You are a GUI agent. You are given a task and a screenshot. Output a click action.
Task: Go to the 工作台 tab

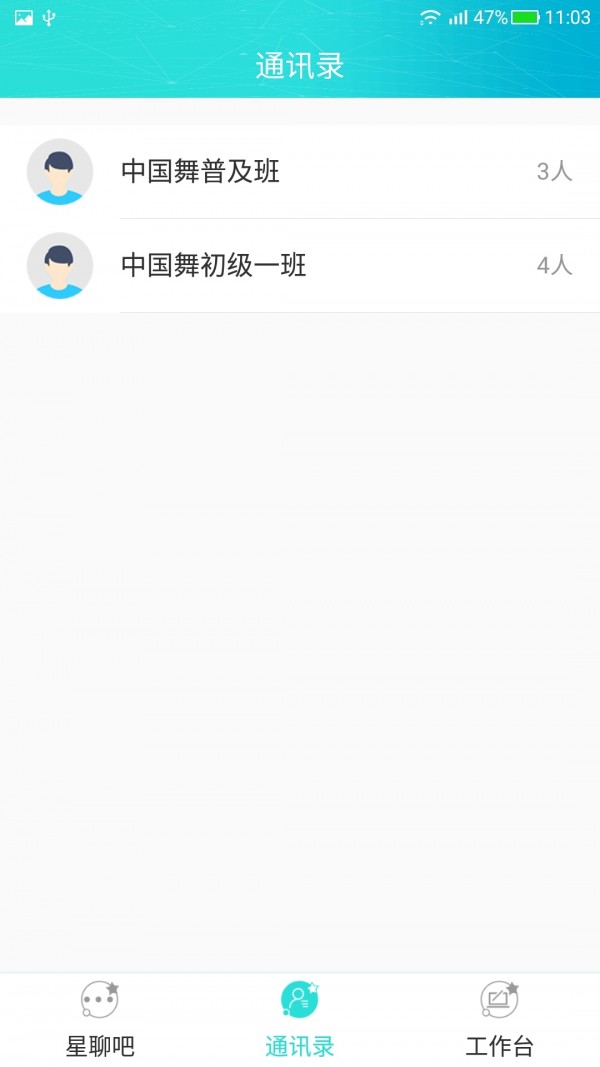pos(499,1019)
